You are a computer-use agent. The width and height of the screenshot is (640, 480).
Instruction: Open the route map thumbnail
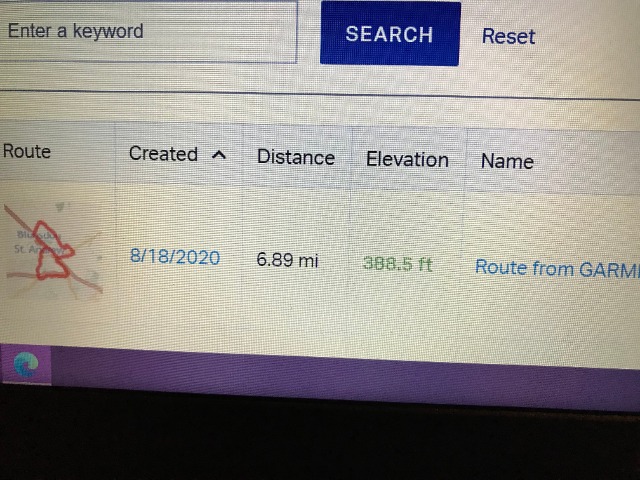click(x=54, y=245)
